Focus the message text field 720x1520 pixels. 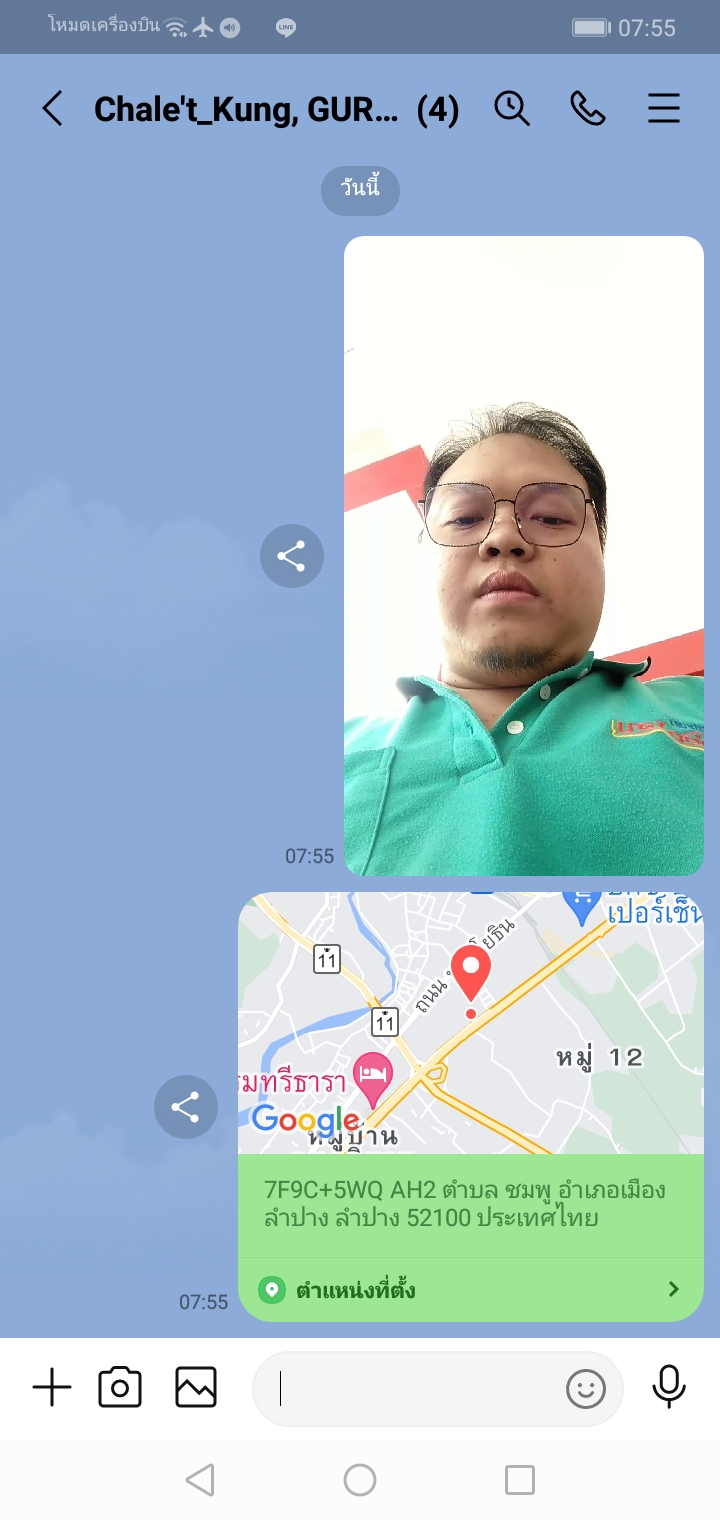point(410,1388)
